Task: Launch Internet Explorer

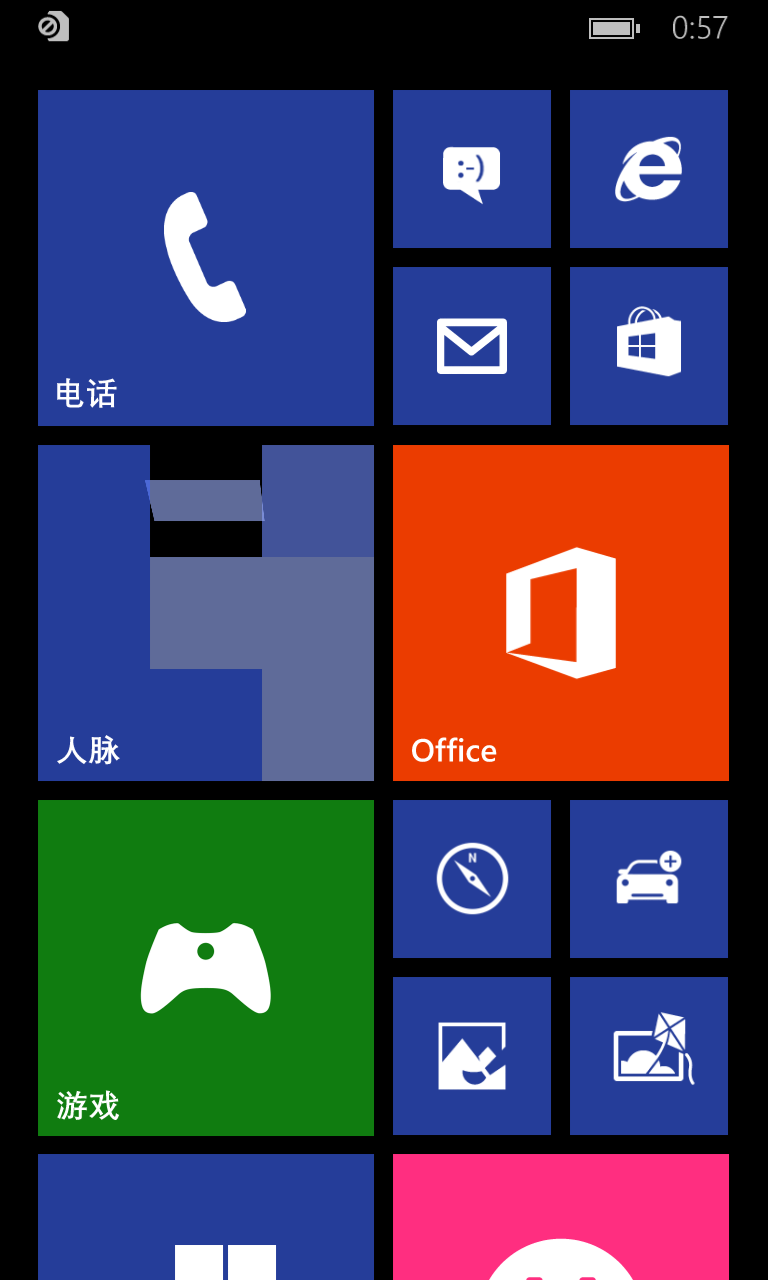Action: coord(649,169)
